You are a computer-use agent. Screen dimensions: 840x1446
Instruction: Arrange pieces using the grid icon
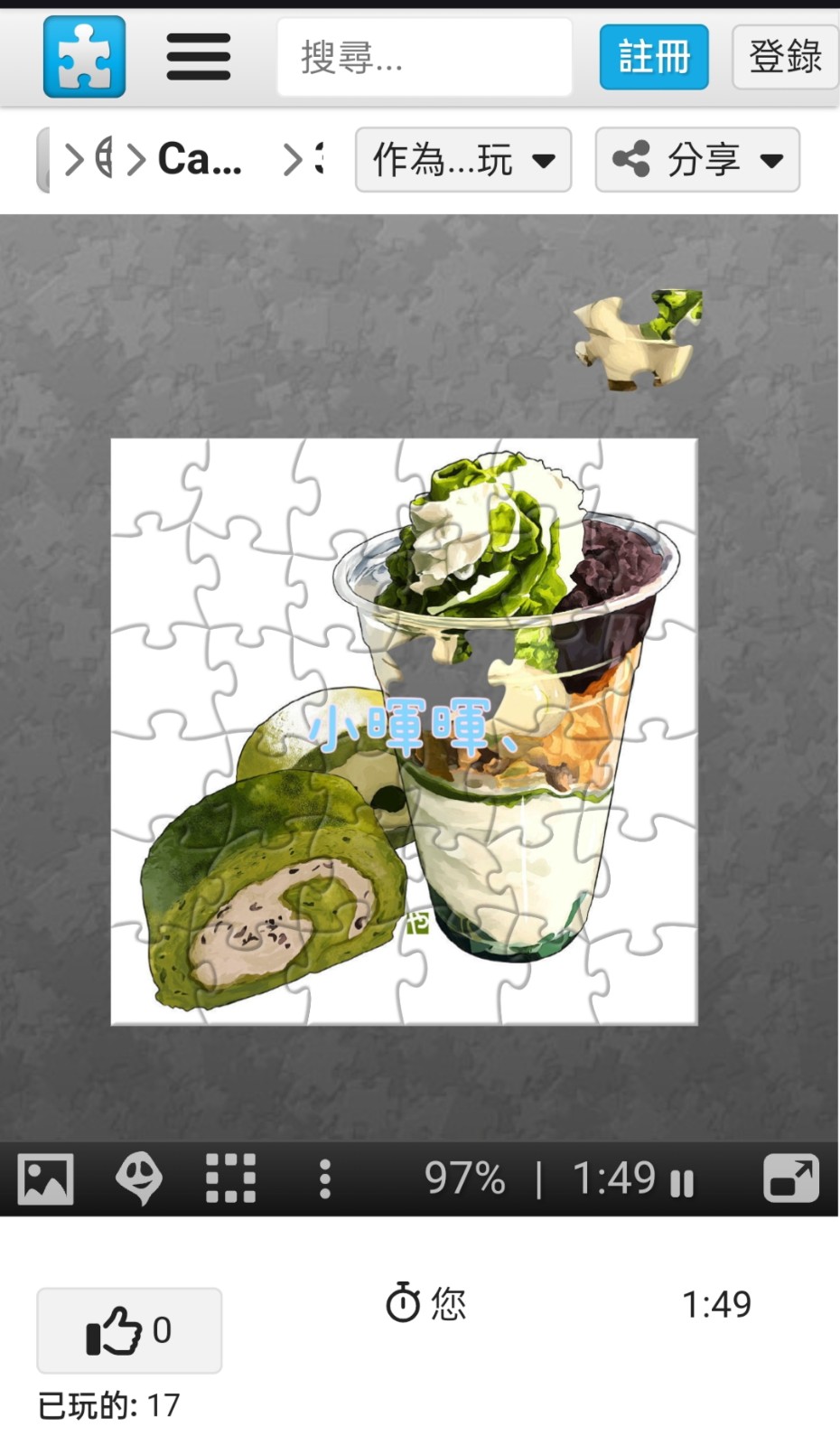click(231, 1178)
